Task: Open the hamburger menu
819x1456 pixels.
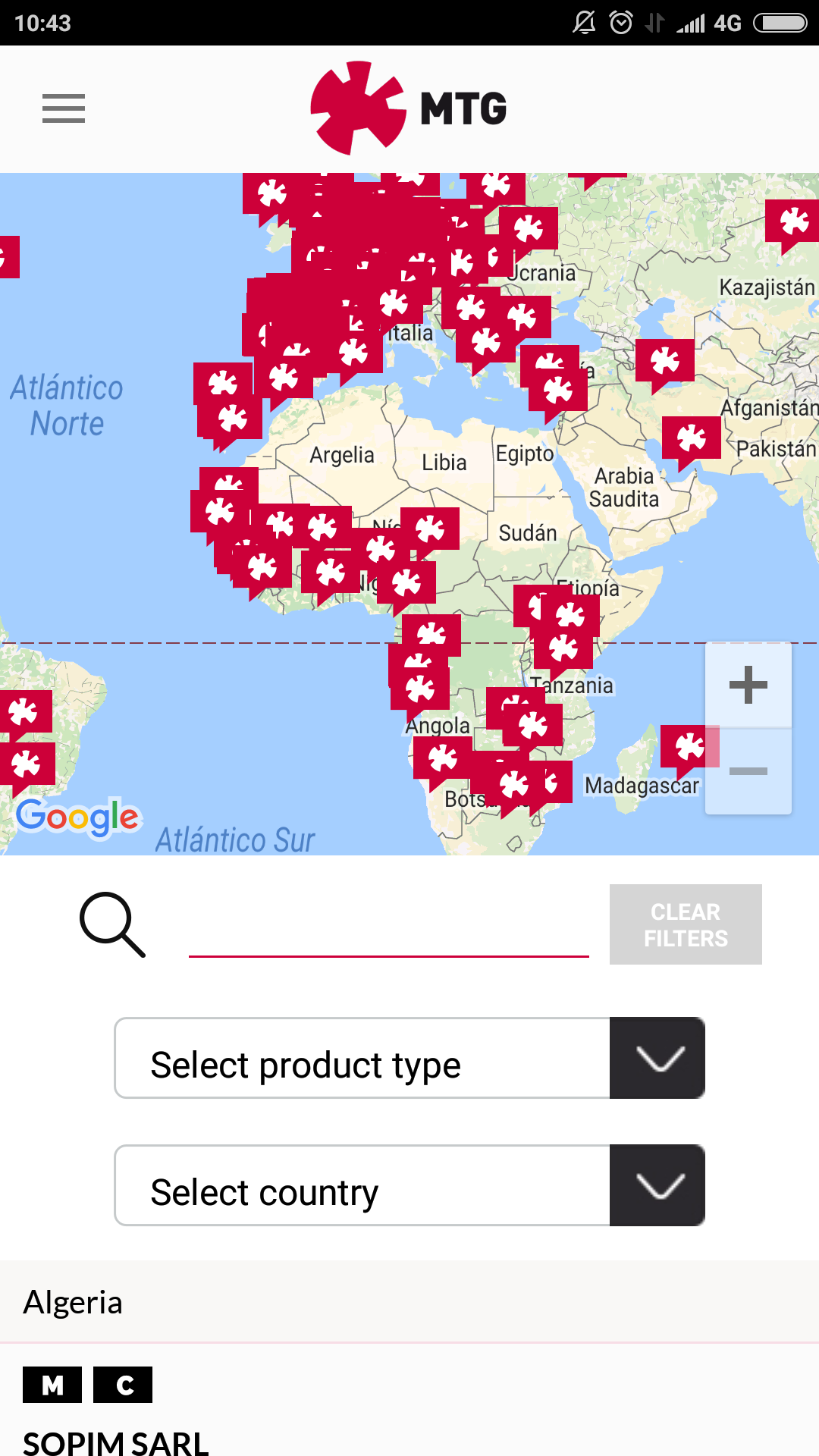Action: [x=64, y=108]
